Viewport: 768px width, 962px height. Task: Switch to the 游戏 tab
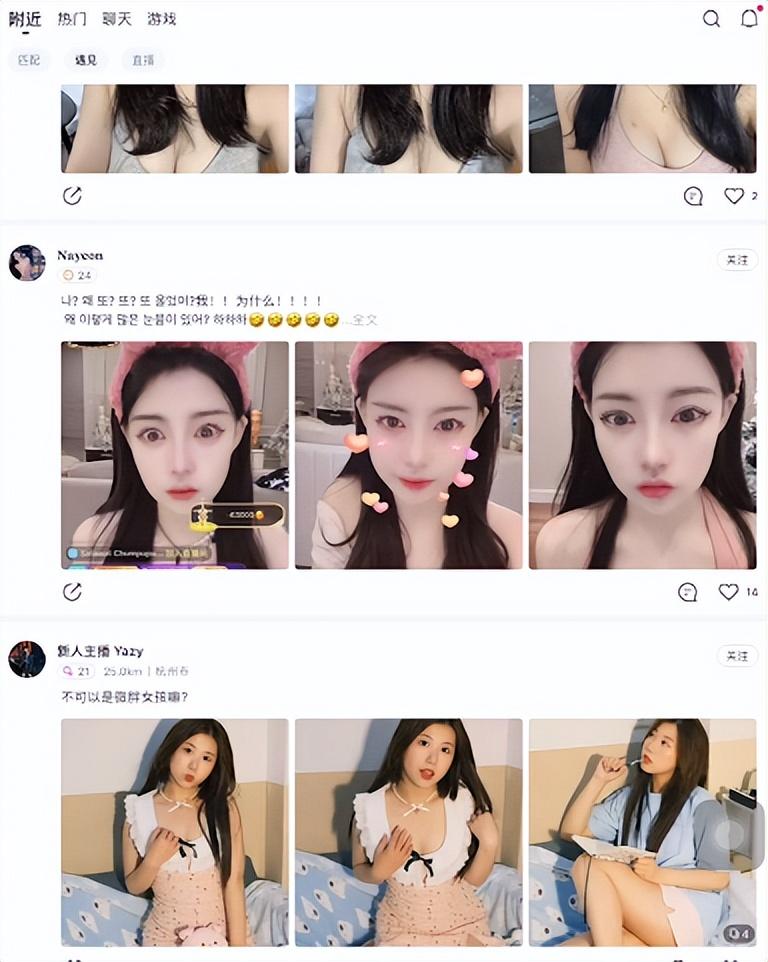point(161,19)
